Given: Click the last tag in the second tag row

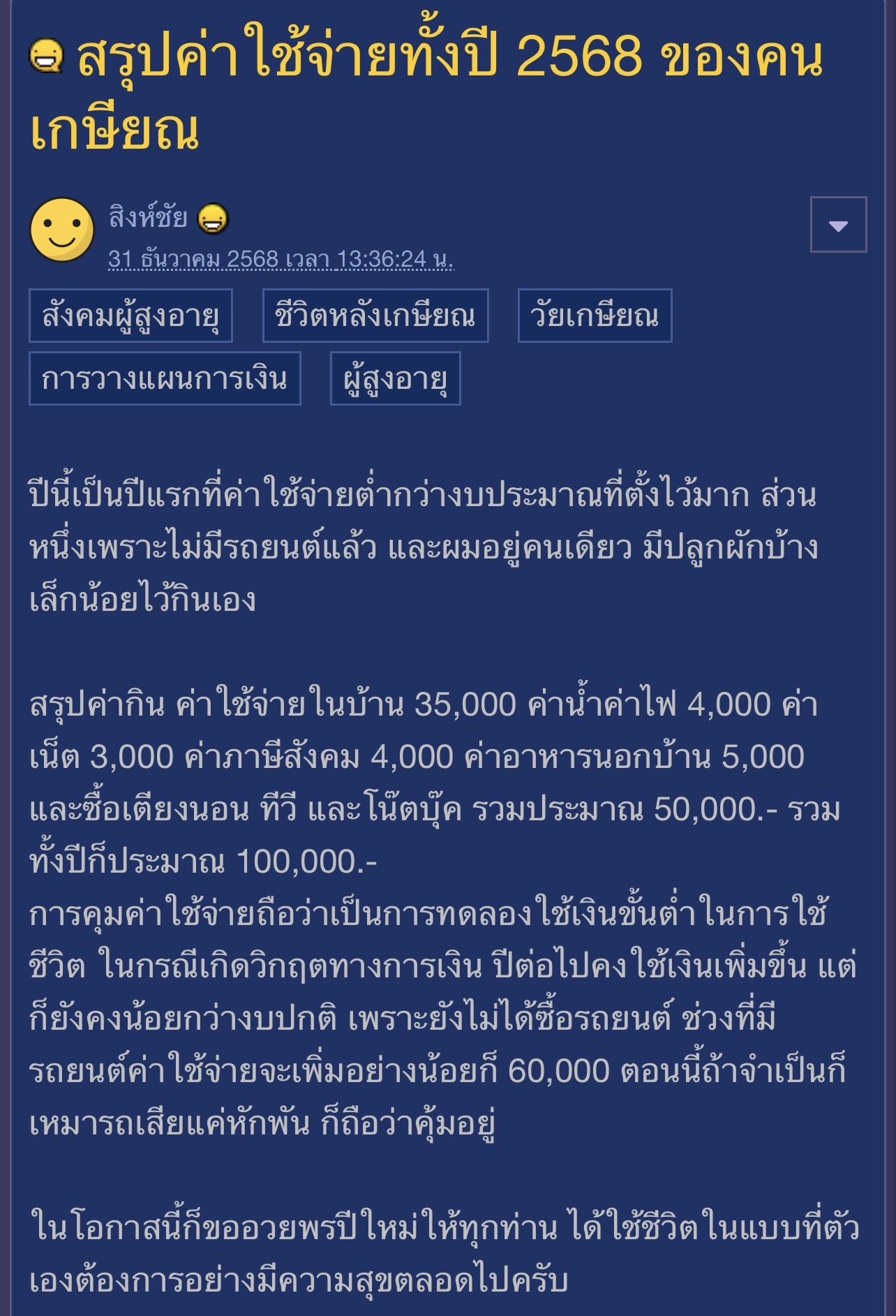Looking at the screenshot, I should click(395, 380).
